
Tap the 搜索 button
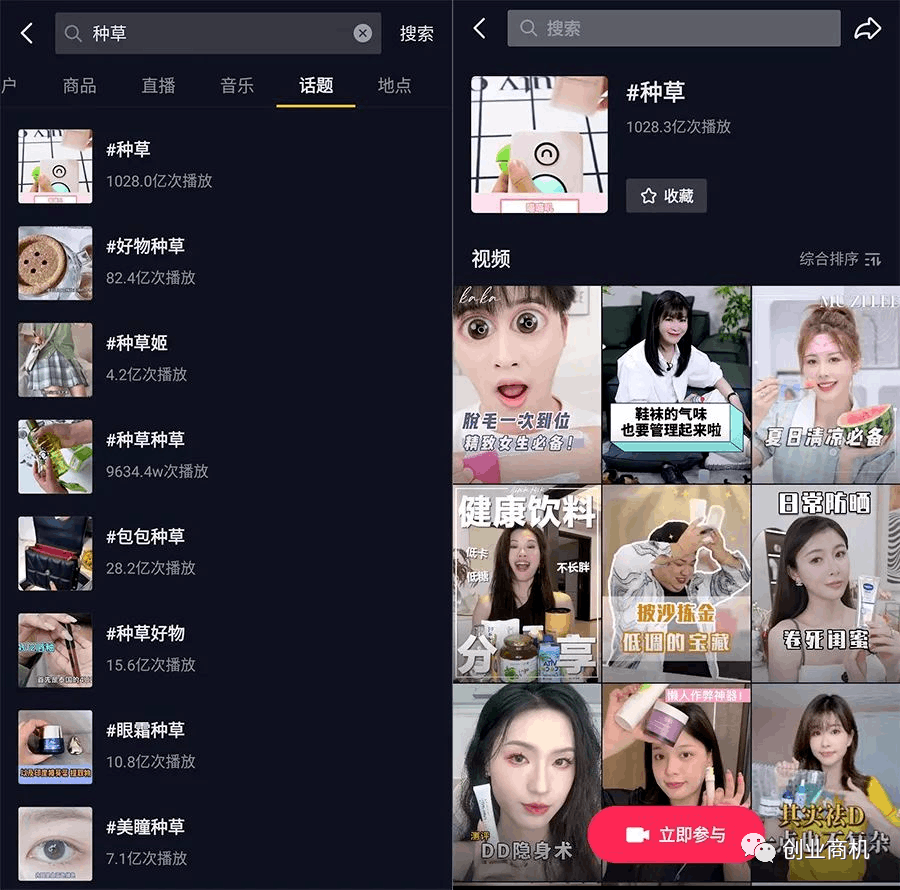coord(416,34)
